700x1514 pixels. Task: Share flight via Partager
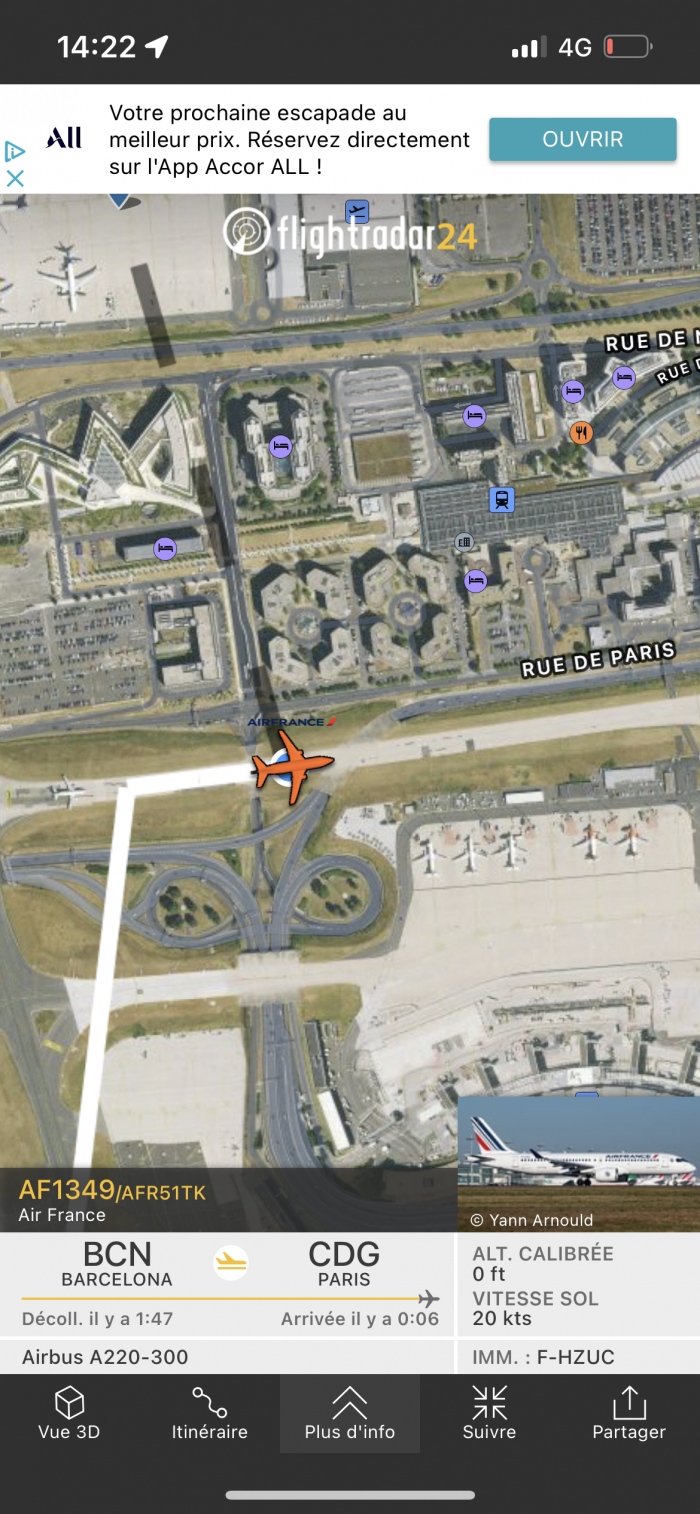coord(628,1413)
